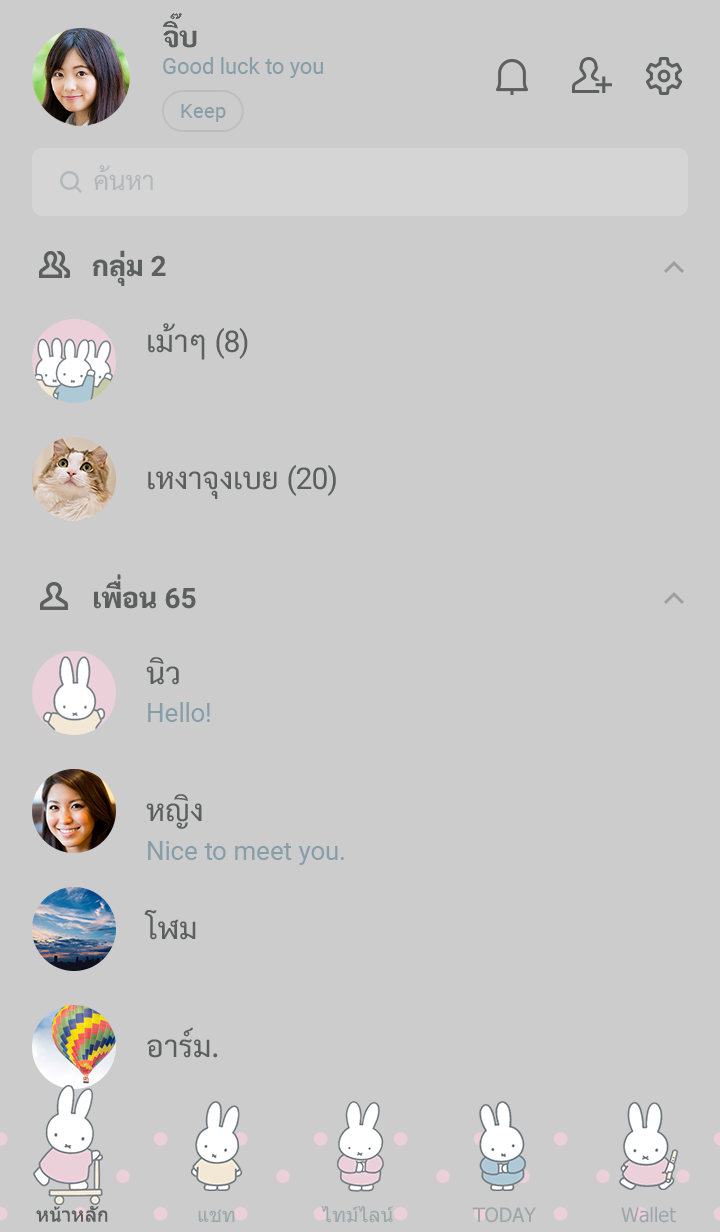The height and width of the screenshot is (1232, 720).
Task: Tap the ค้นหา search field
Action: tap(360, 182)
